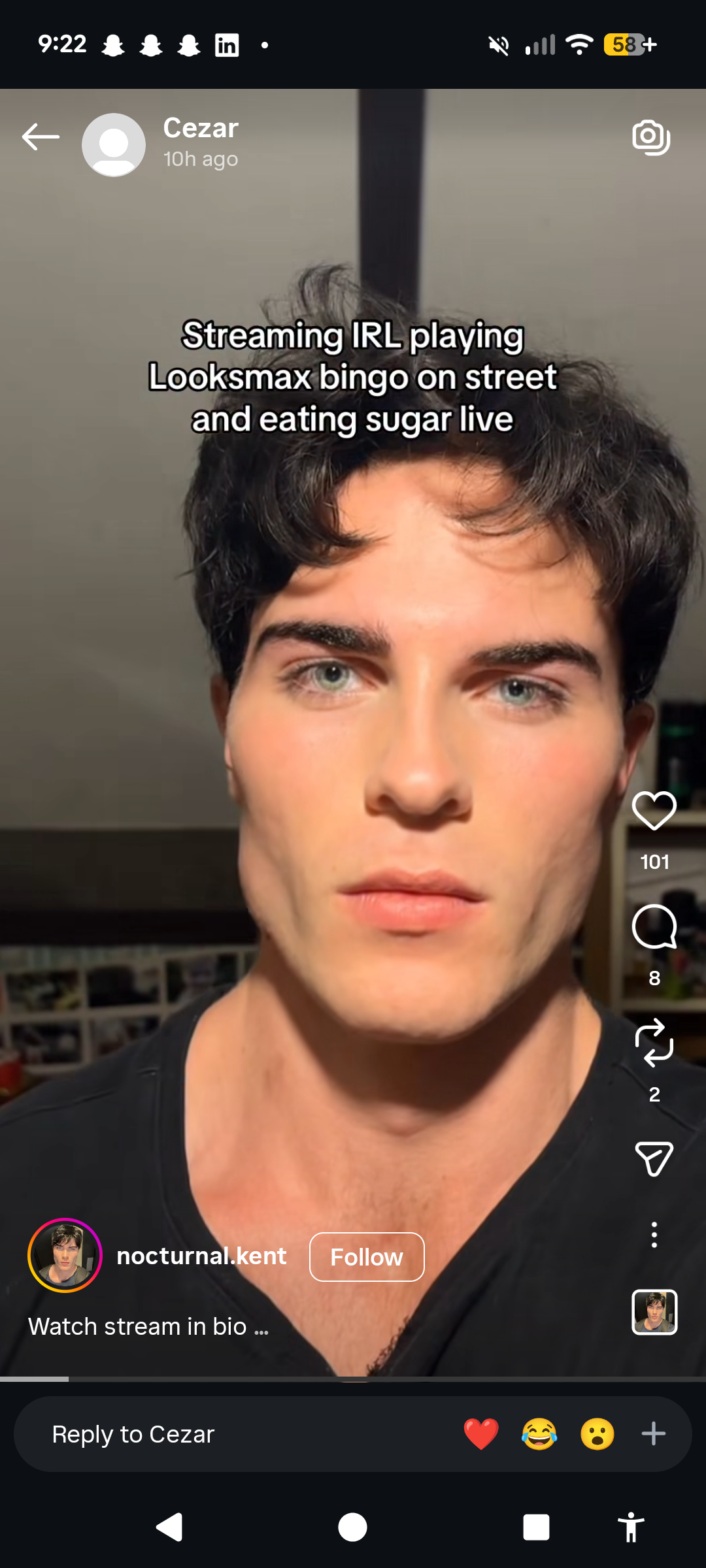View nocturnal.kent's story ring avatar

point(65,1255)
